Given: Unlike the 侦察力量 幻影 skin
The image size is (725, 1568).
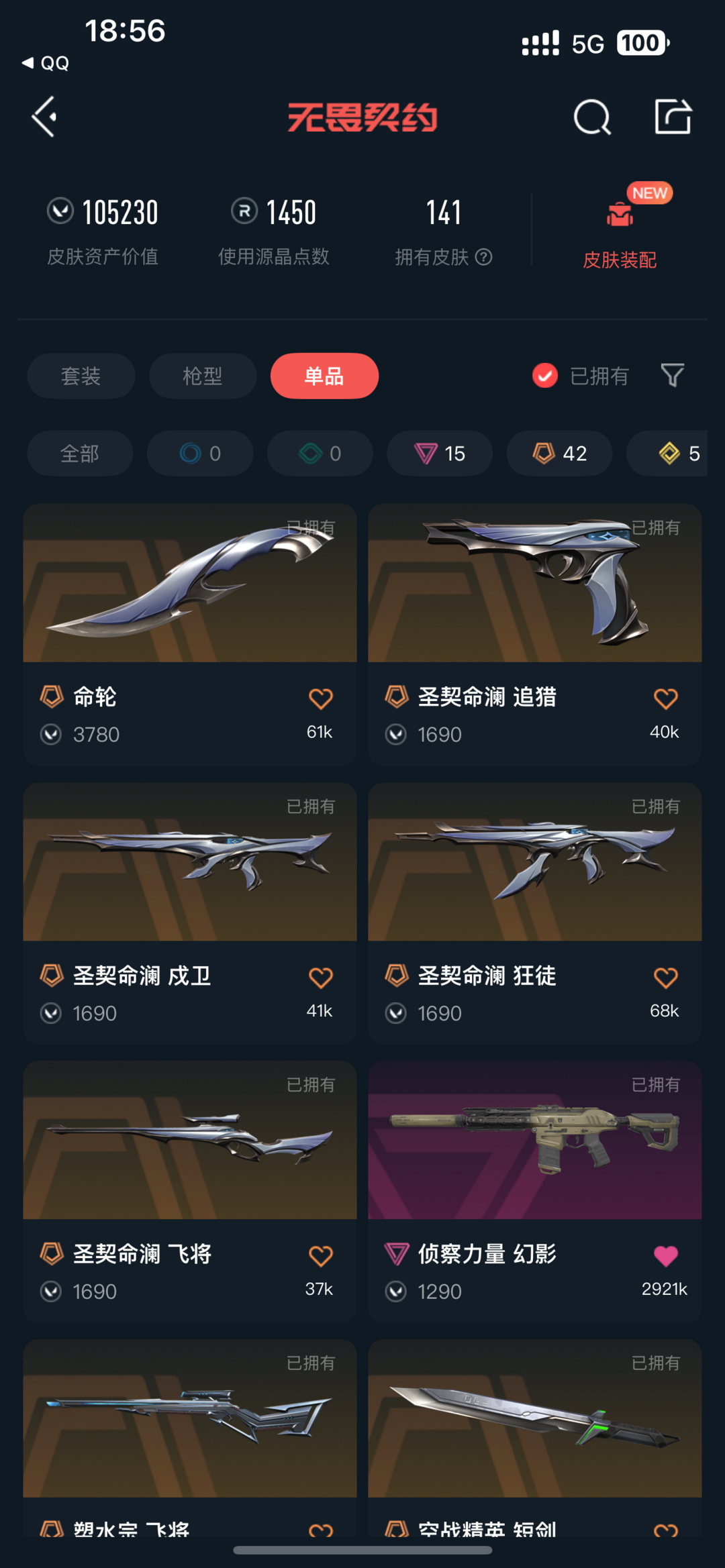Looking at the screenshot, I should (x=665, y=1255).
